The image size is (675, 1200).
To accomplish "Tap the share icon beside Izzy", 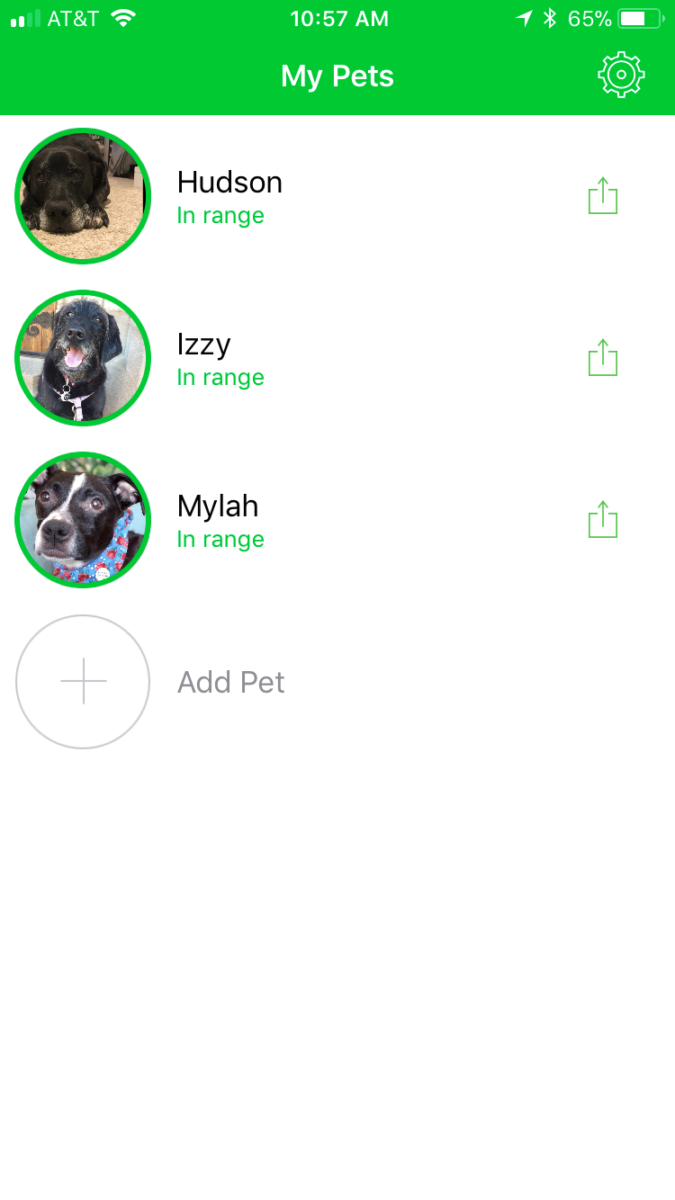I will coord(602,358).
